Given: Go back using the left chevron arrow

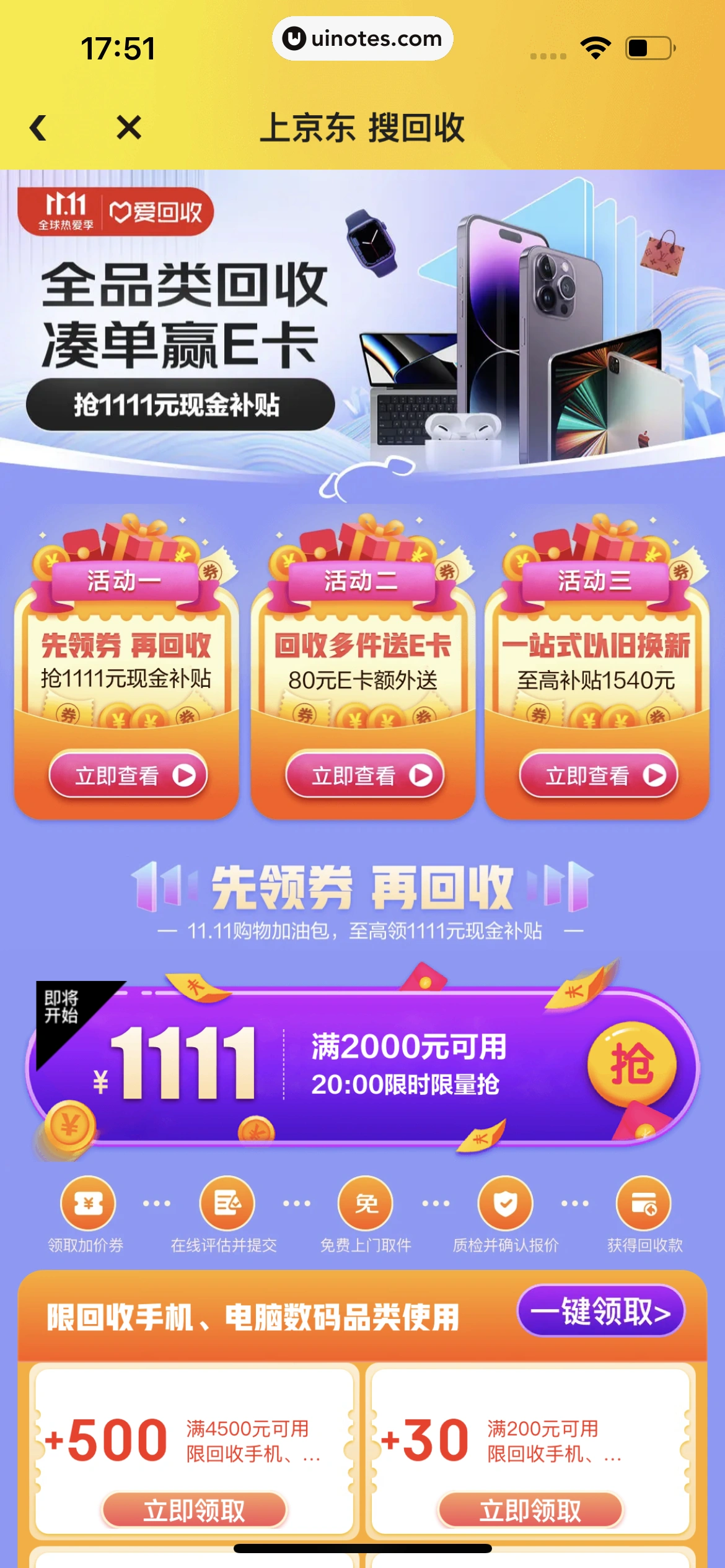Looking at the screenshot, I should pos(38,129).
